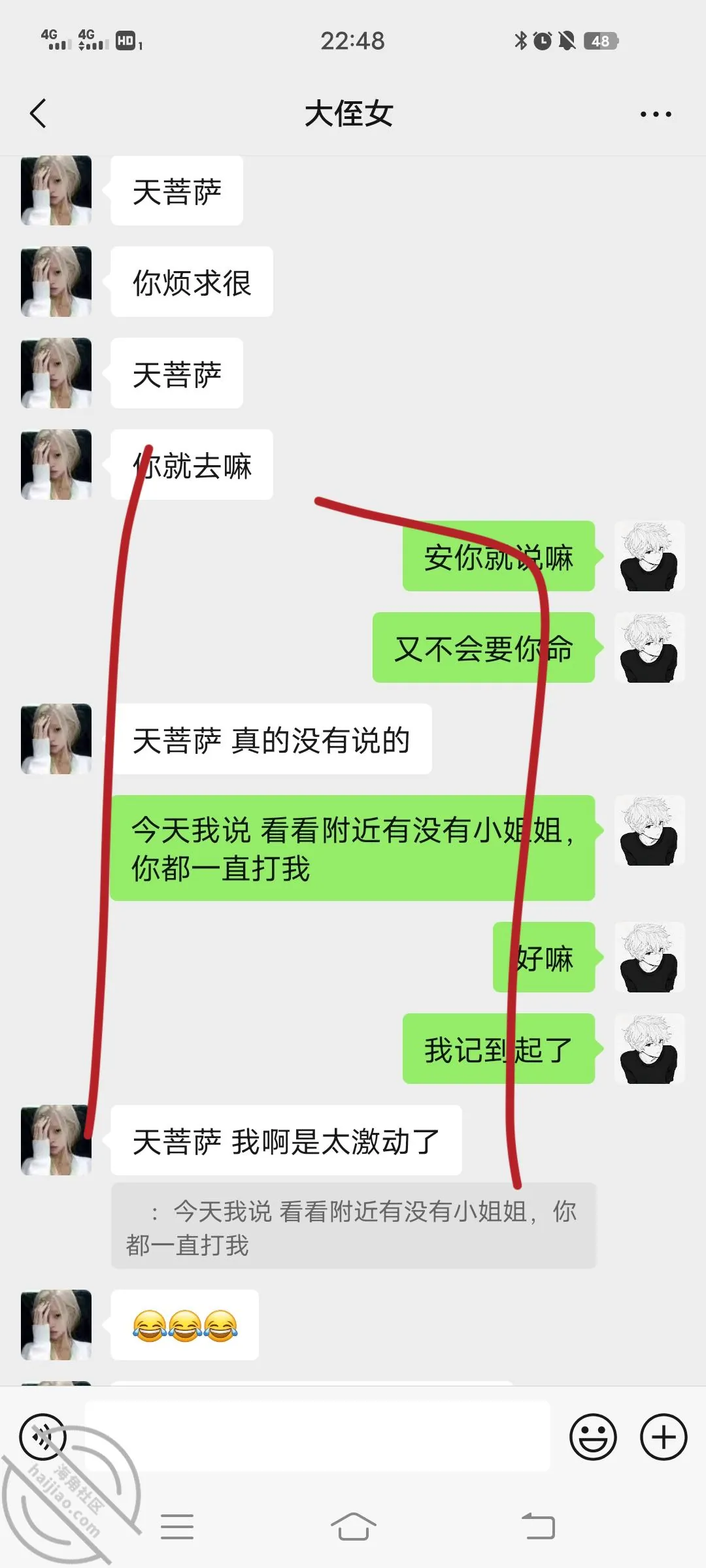706x1568 pixels.
Task: Go back to the chat list
Action: click(39, 114)
